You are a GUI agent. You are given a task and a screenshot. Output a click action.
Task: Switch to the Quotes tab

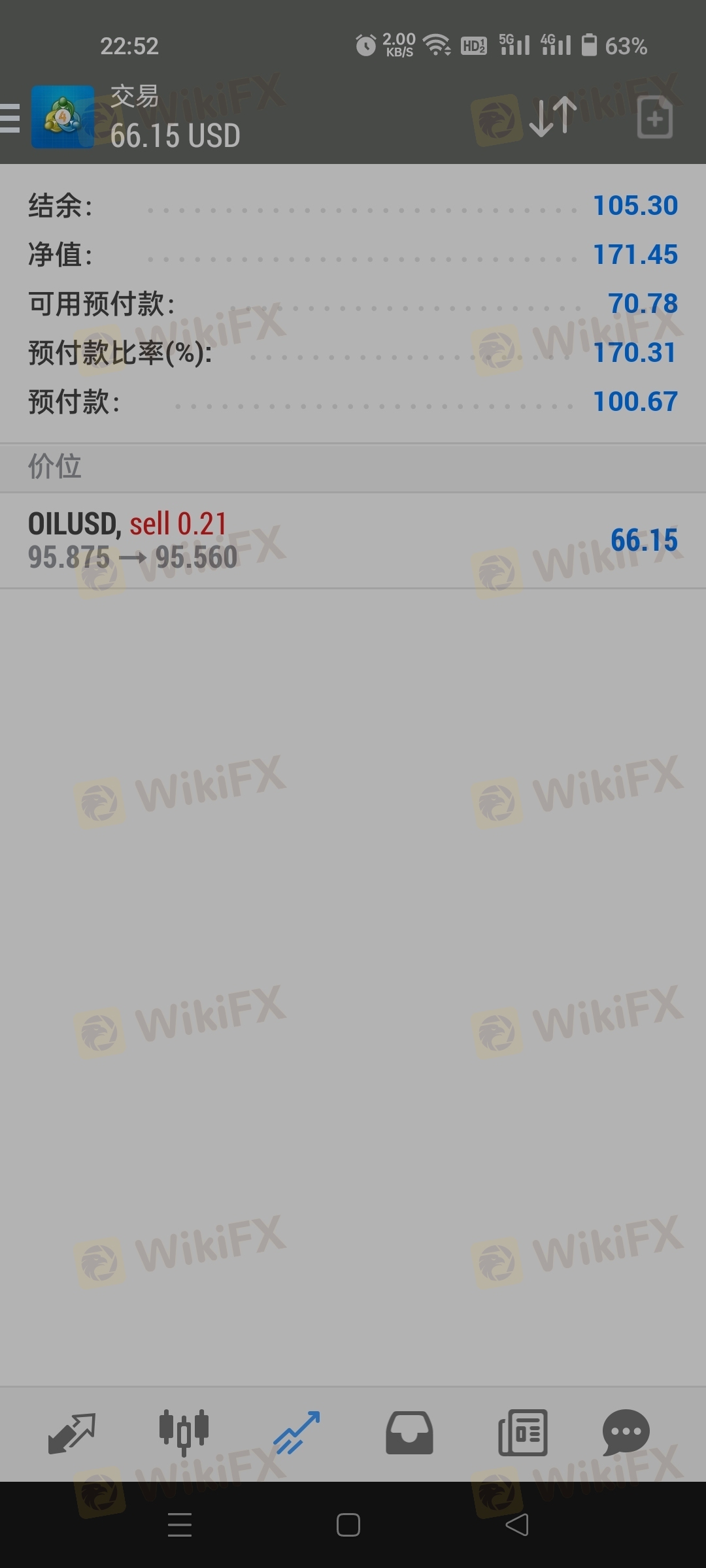click(72, 1434)
